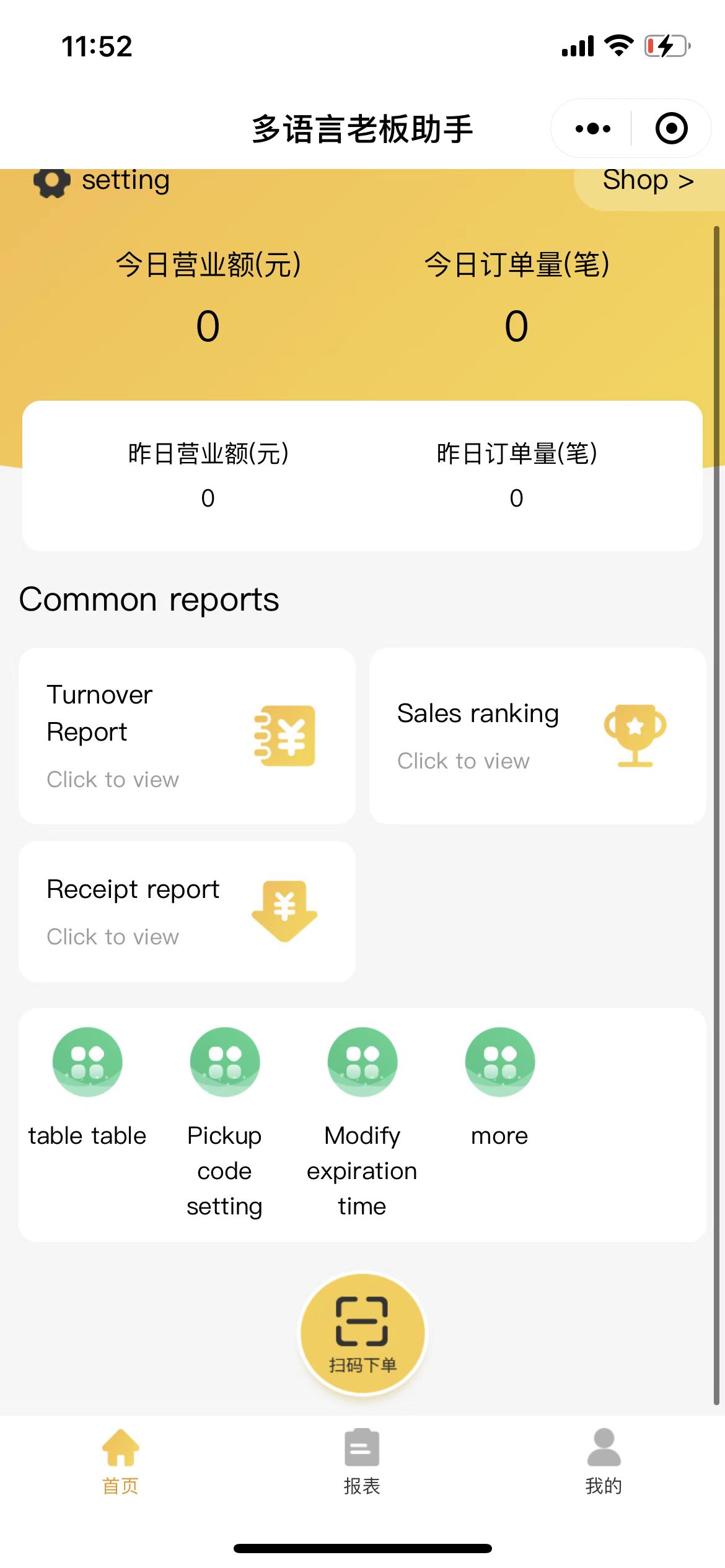The height and width of the screenshot is (1568, 725).
Task: Tap the 扫码下单 scan order button
Action: click(363, 1333)
